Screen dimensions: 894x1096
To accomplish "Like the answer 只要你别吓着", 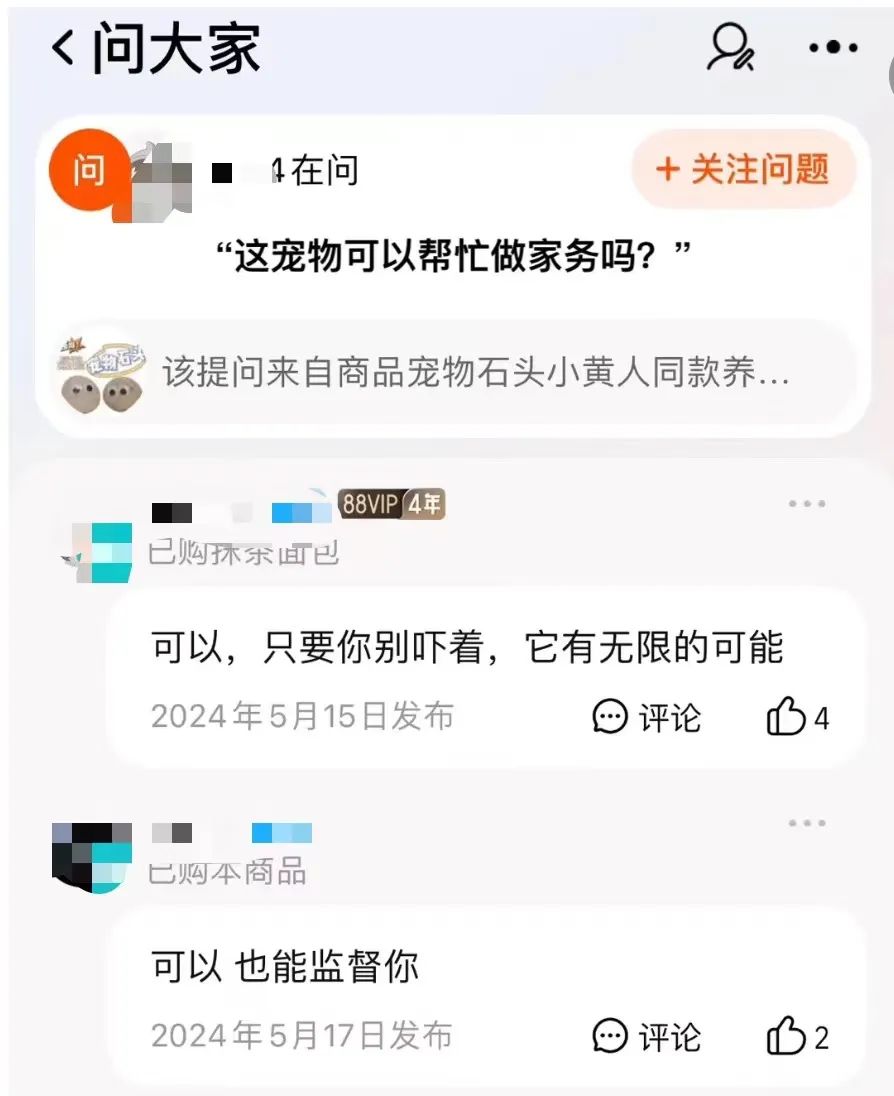I will click(x=797, y=717).
